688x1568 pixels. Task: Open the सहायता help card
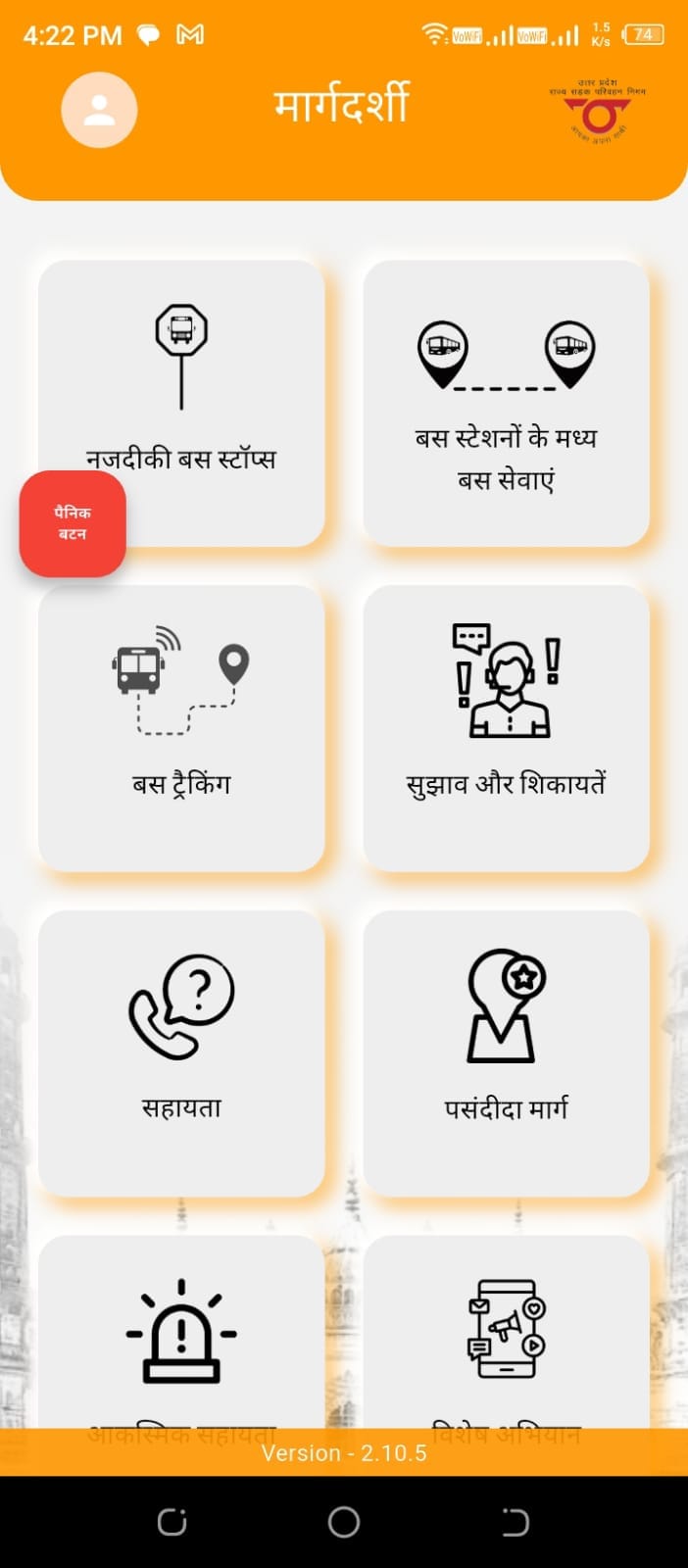(181, 1053)
